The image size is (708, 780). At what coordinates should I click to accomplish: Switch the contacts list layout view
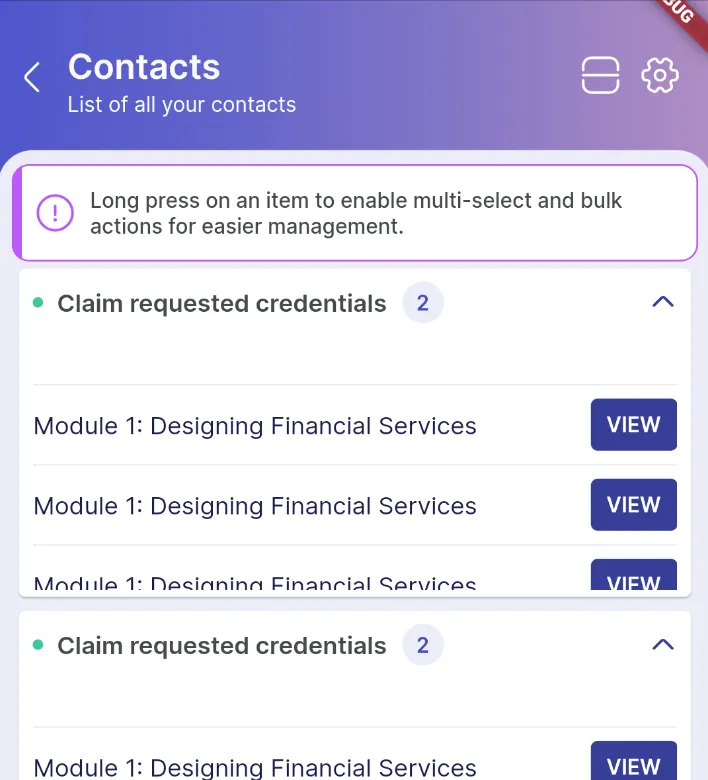pyautogui.click(x=600, y=76)
